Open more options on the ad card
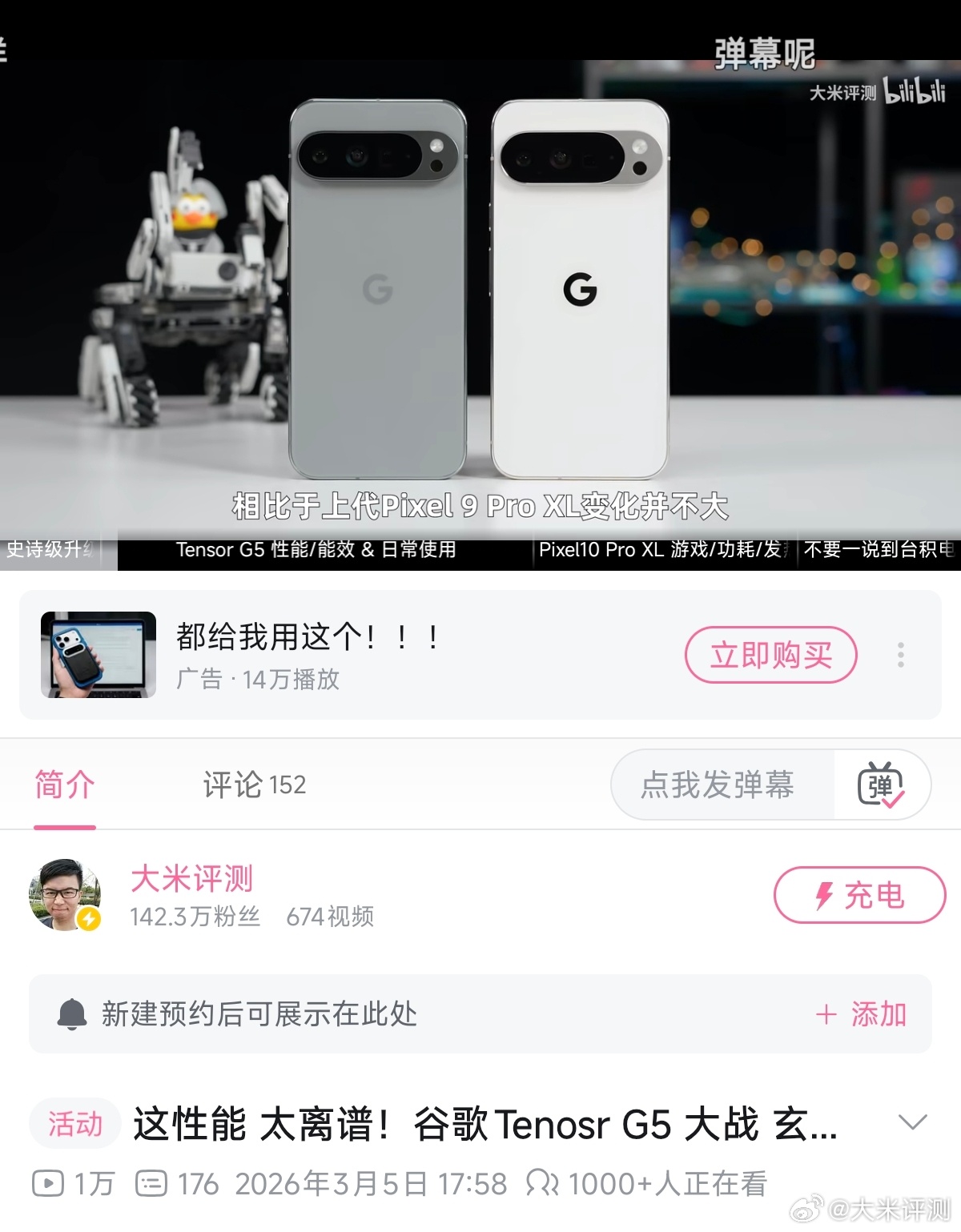 click(900, 655)
